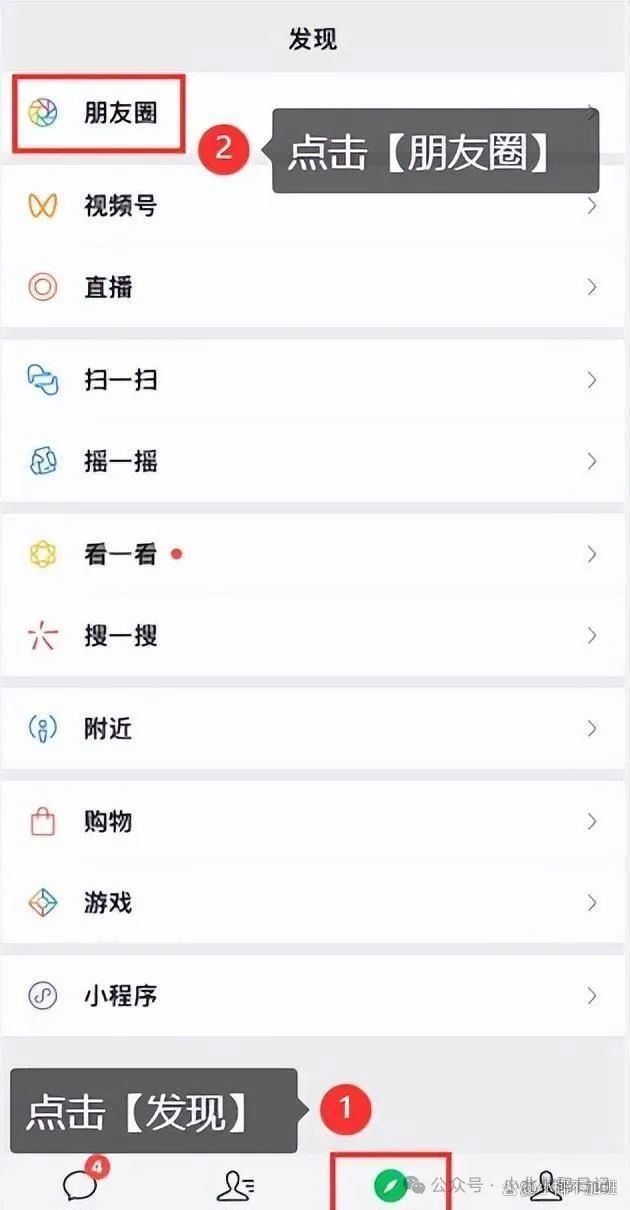View 附近 Nearby
630x1210 pixels.
click(108, 729)
